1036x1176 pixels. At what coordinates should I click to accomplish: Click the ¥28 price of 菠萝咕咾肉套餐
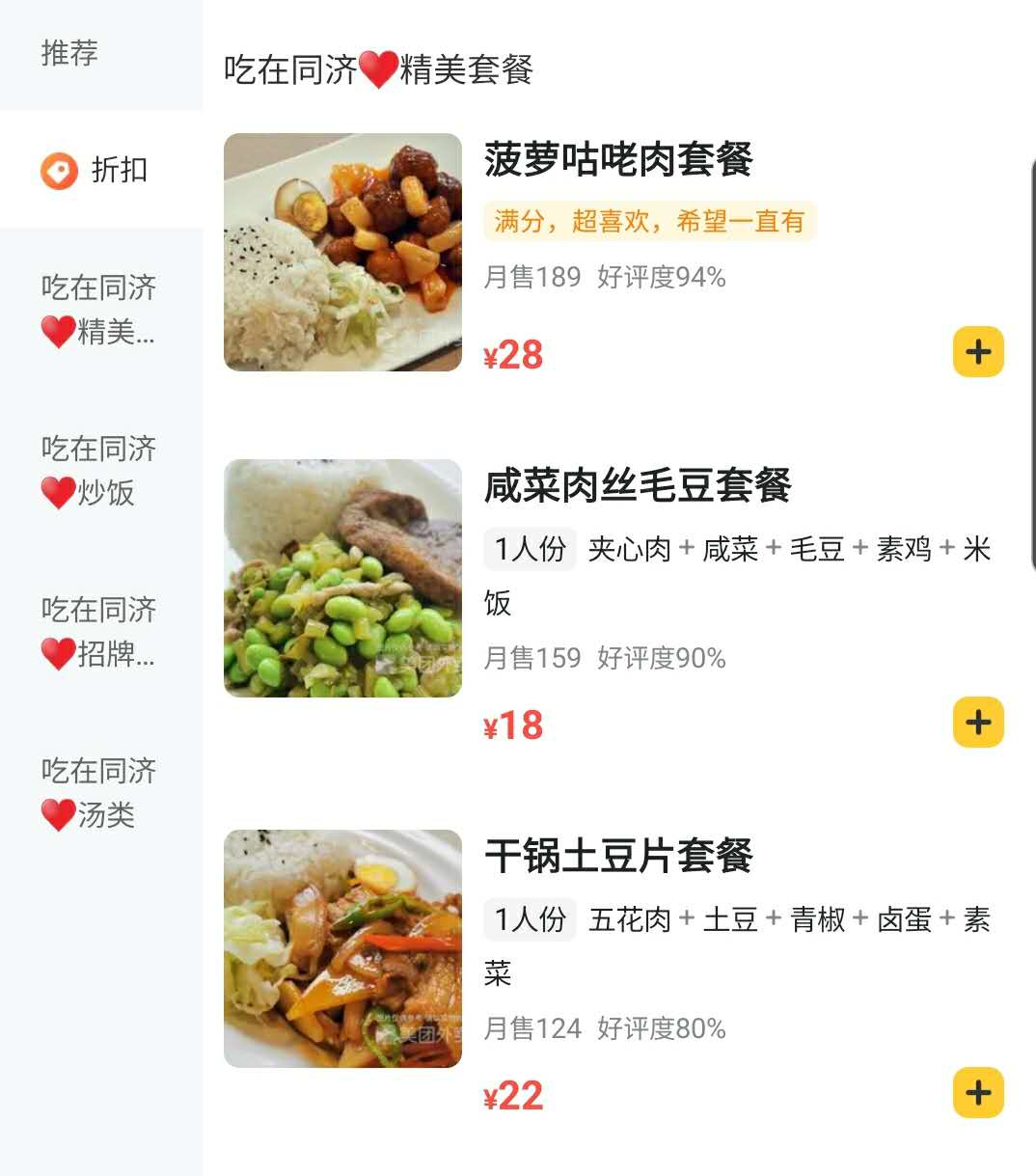pos(514,356)
